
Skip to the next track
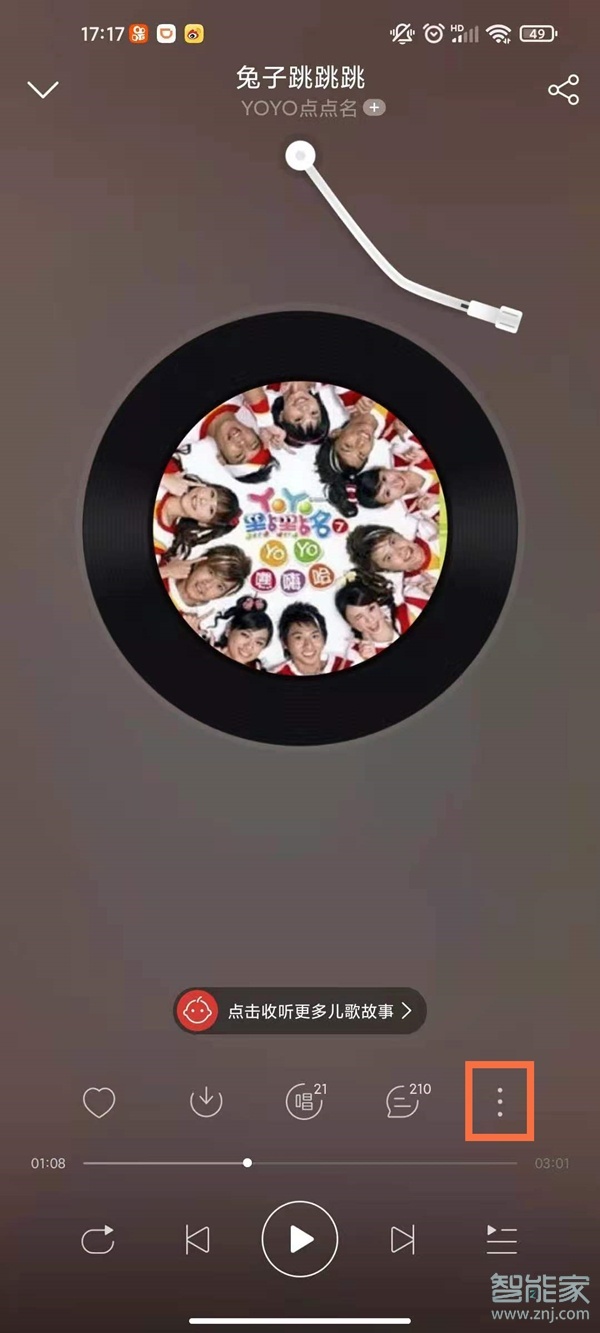point(402,1240)
